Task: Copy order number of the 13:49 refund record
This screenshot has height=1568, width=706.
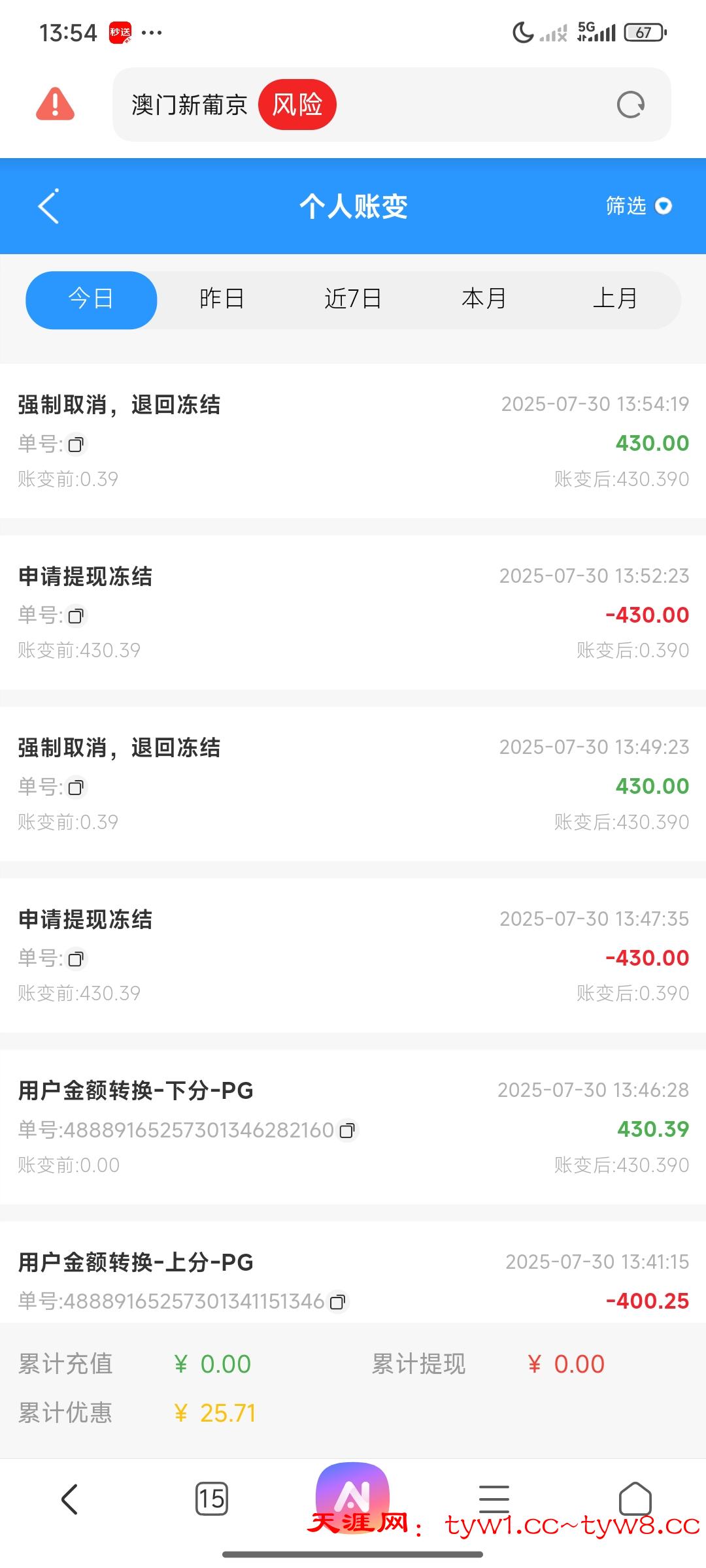Action: pos(76,787)
